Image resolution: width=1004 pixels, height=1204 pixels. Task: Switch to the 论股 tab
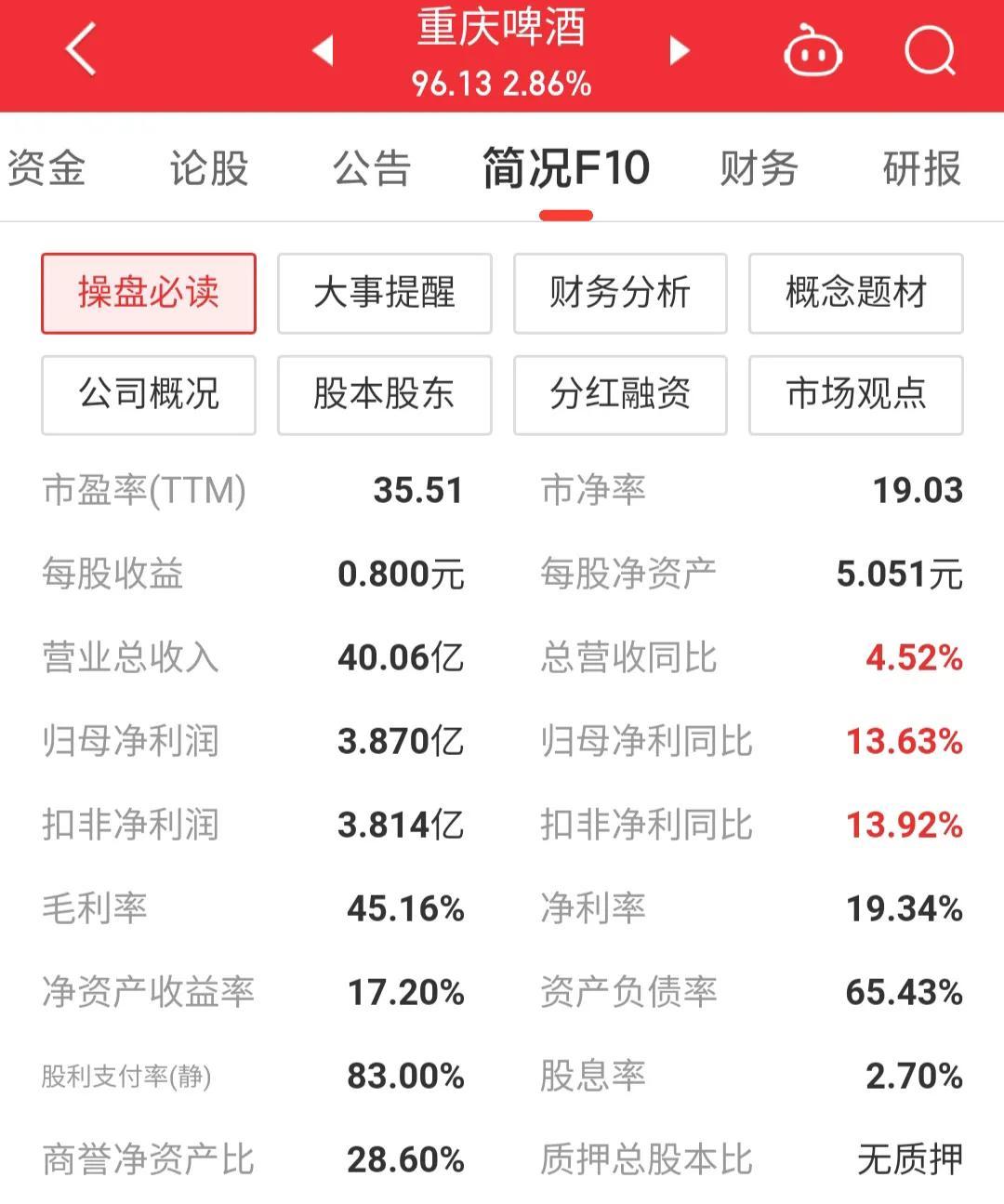tap(209, 169)
